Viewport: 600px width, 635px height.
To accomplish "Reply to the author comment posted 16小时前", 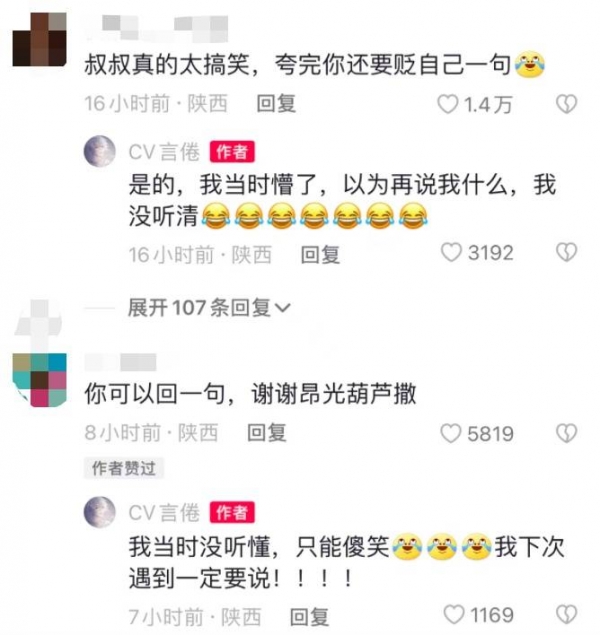I will (x=319, y=255).
